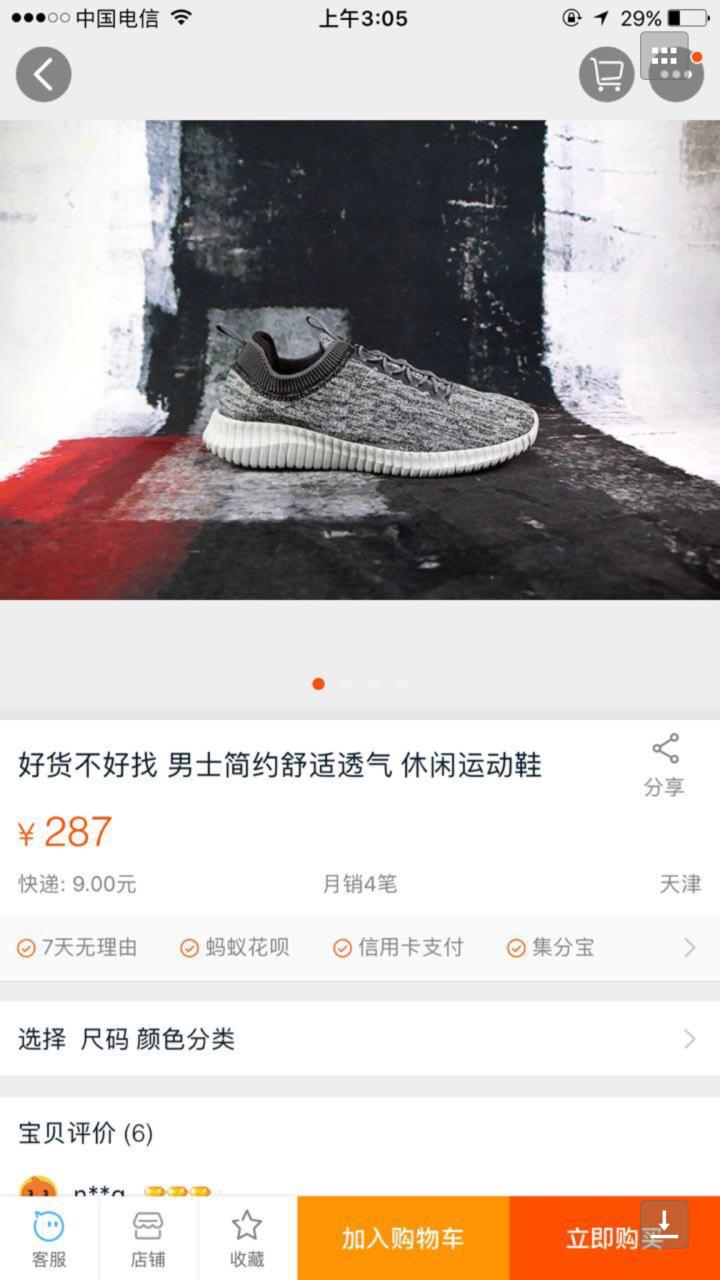
Task: Tap the 立即购买 buy now button
Action: tap(614, 1237)
